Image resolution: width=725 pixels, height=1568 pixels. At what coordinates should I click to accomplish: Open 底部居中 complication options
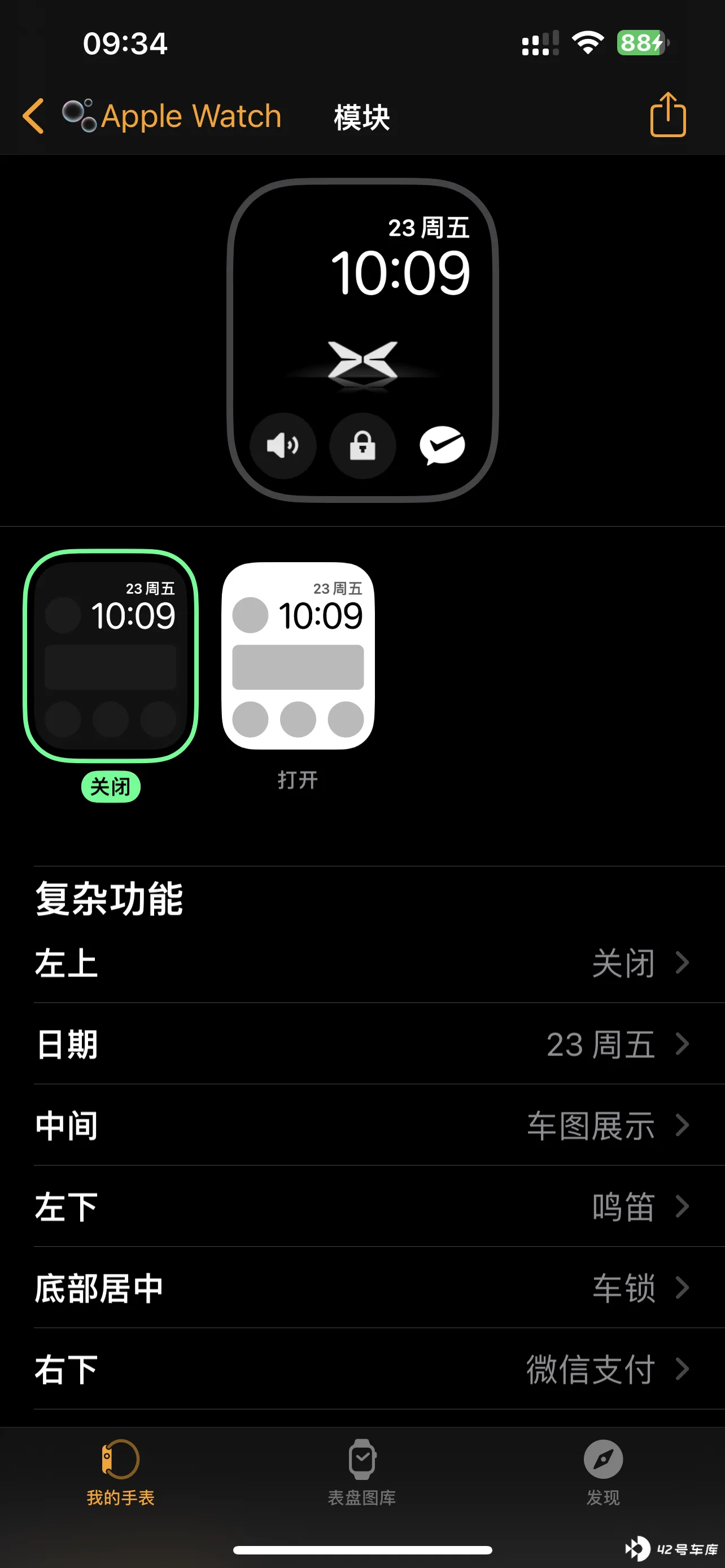[362, 1287]
